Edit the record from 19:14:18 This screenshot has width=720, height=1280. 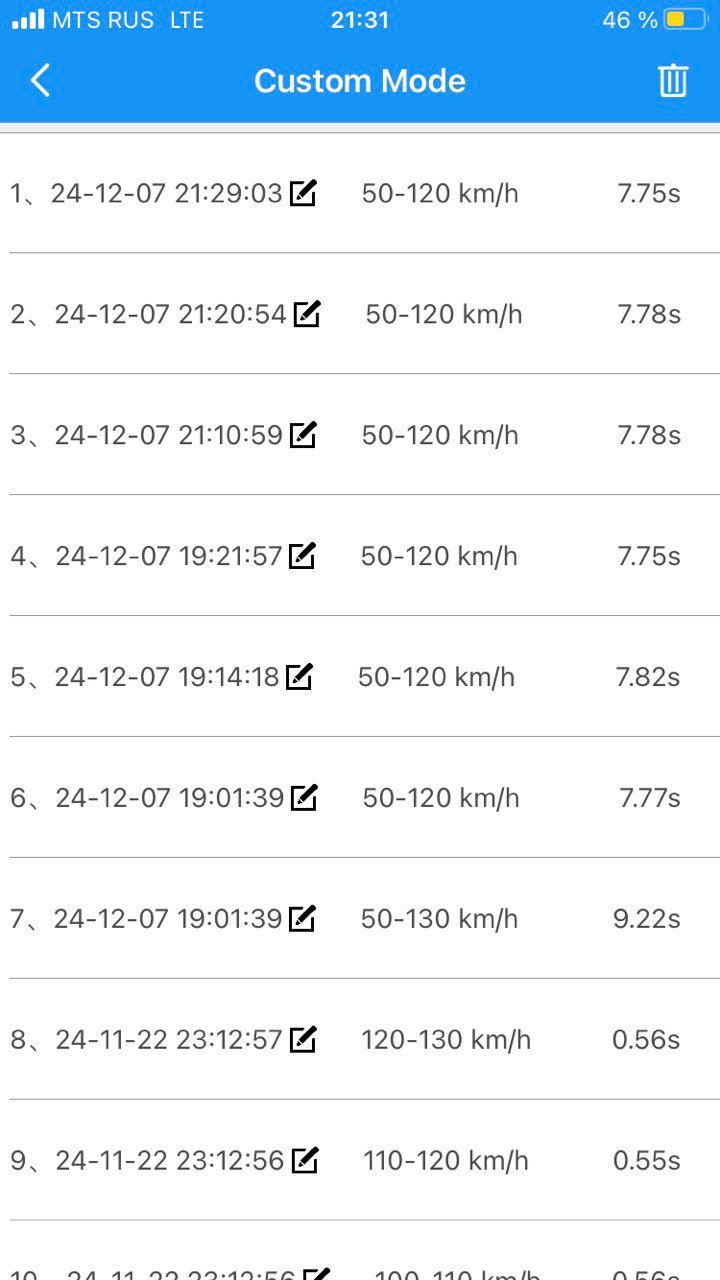[x=299, y=676]
